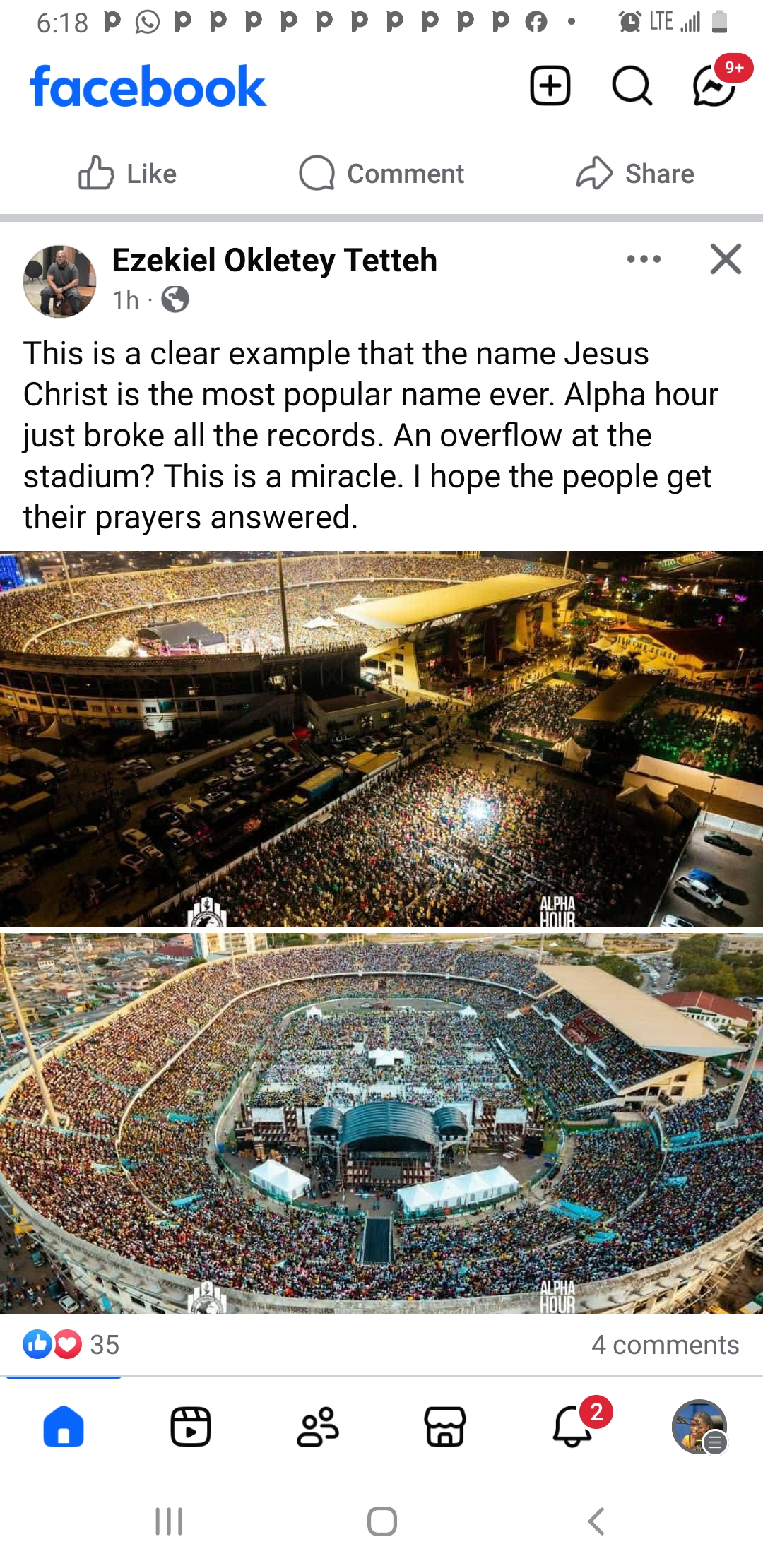Viewport: 763px width, 1568px height.
Task: Open Messenger chats
Action: pyautogui.click(x=714, y=86)
